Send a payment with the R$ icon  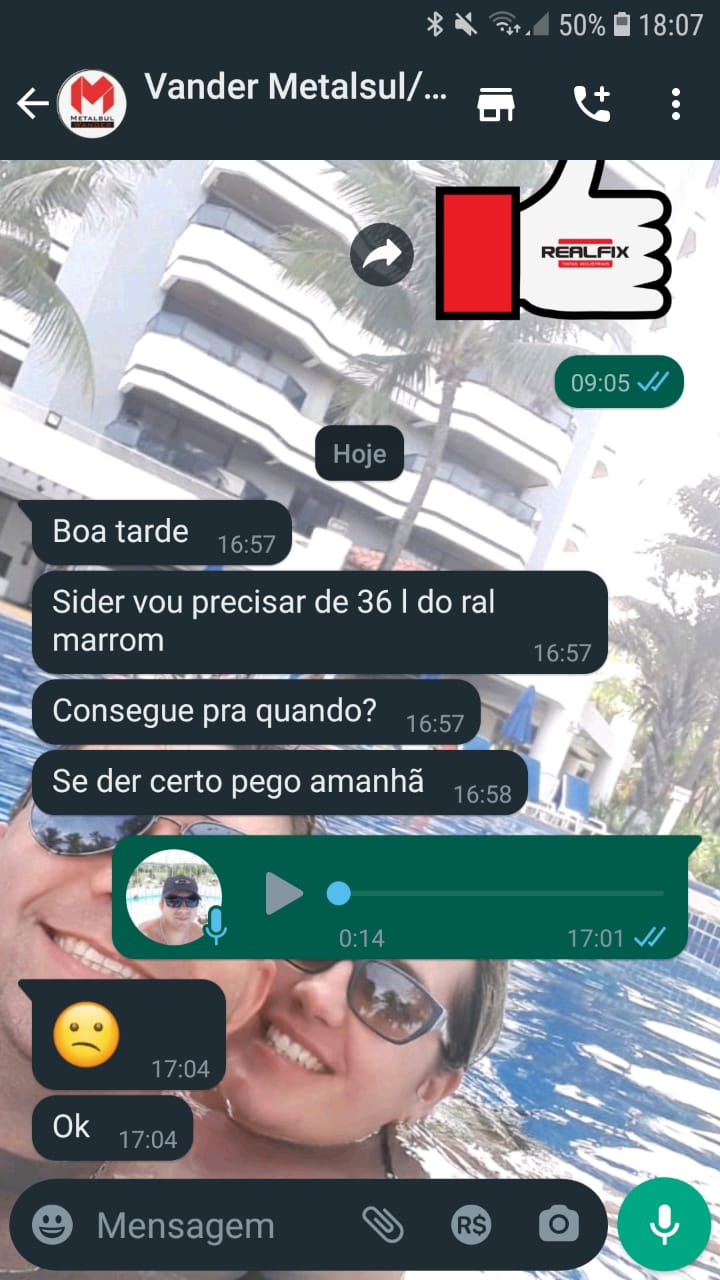[x=471, y=1225]
